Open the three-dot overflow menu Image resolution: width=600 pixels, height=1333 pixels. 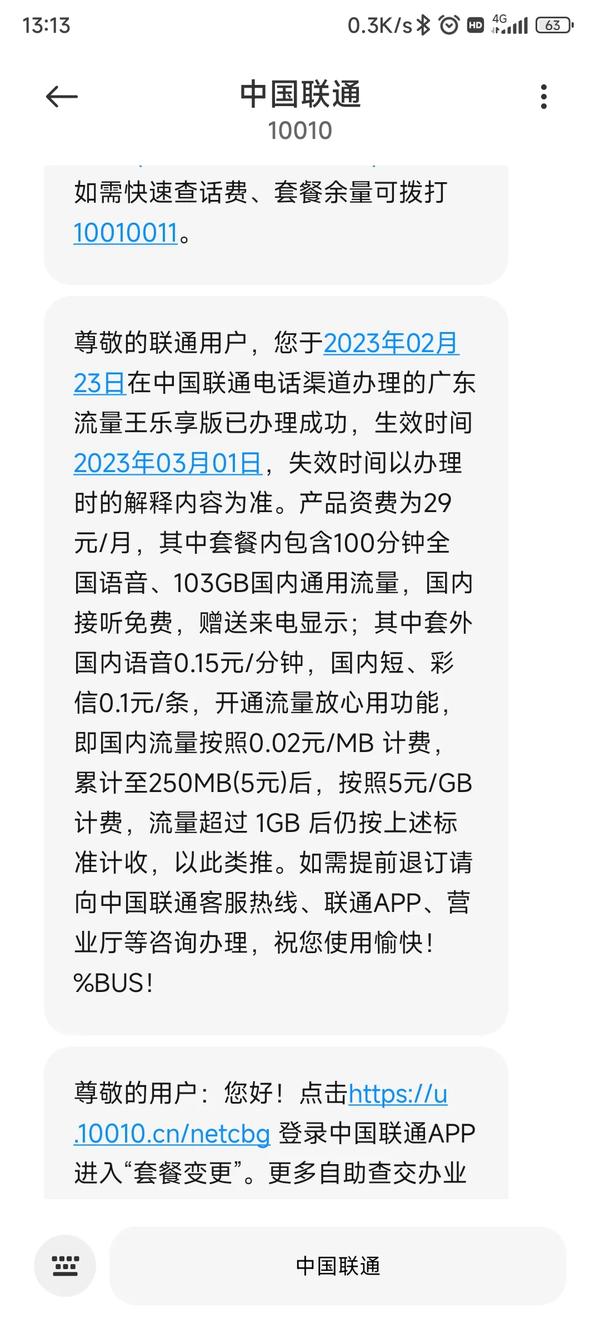[x=543, y=96]
